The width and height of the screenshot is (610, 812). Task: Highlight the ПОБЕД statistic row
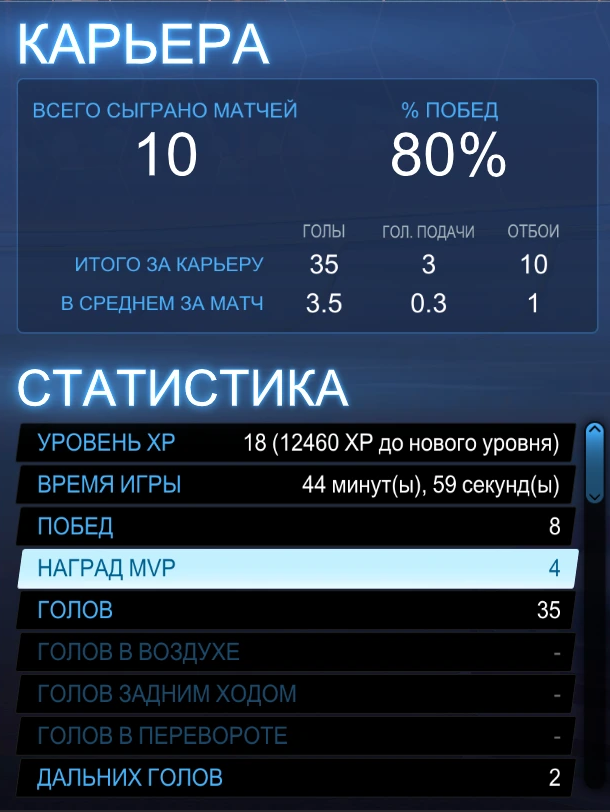coord(296,526)
